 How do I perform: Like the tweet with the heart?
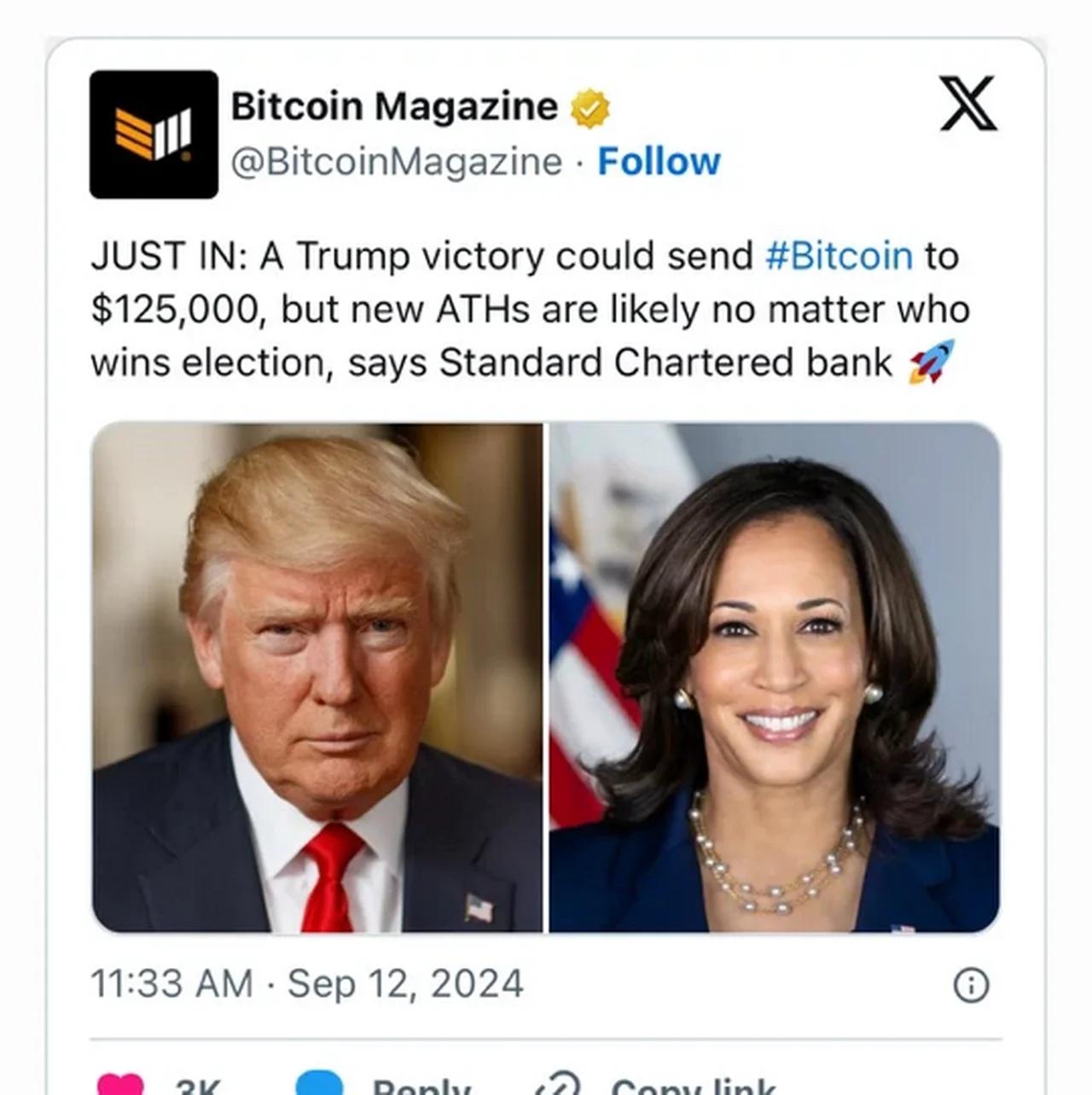click(x=121, y=1085)
